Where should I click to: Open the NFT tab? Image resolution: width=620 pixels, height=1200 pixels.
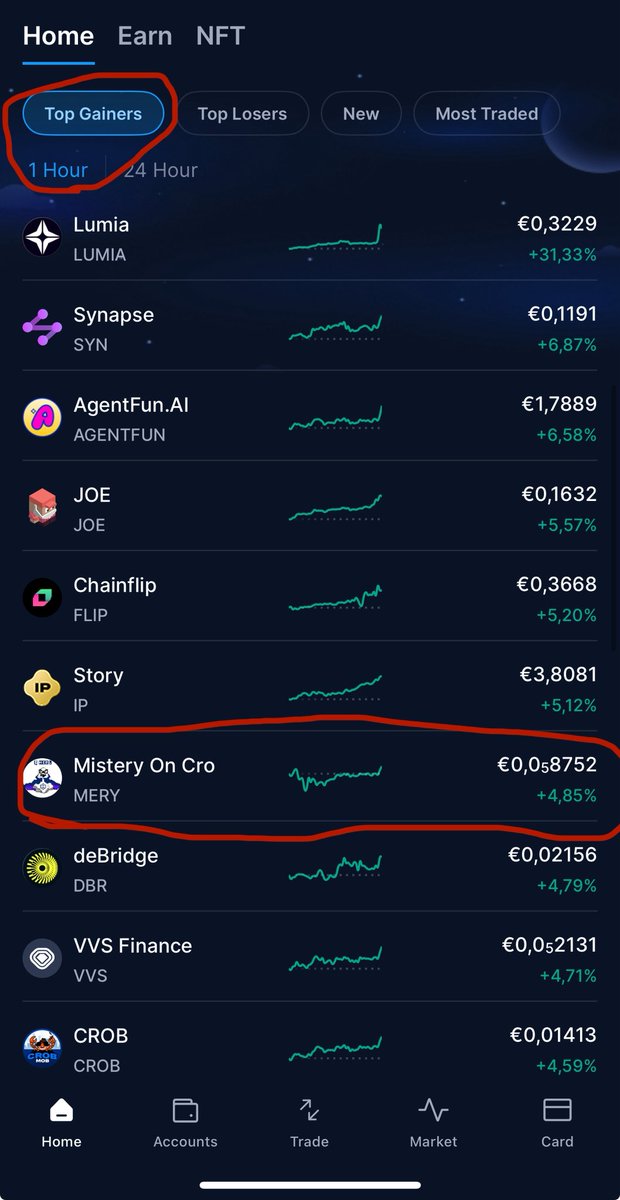(x=220, y=36)
